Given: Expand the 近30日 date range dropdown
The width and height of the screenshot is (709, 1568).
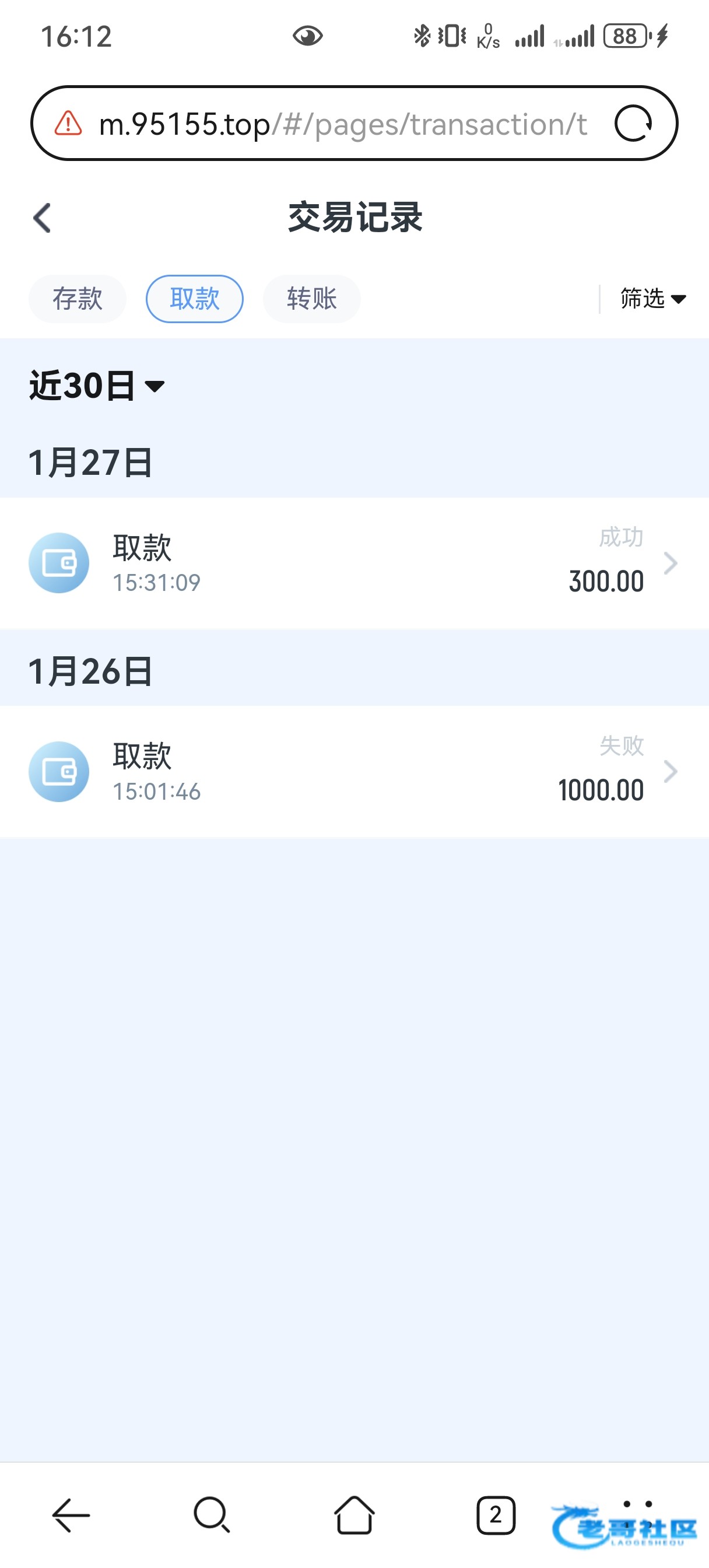Looking at the screenshot, I should (97, 386).
